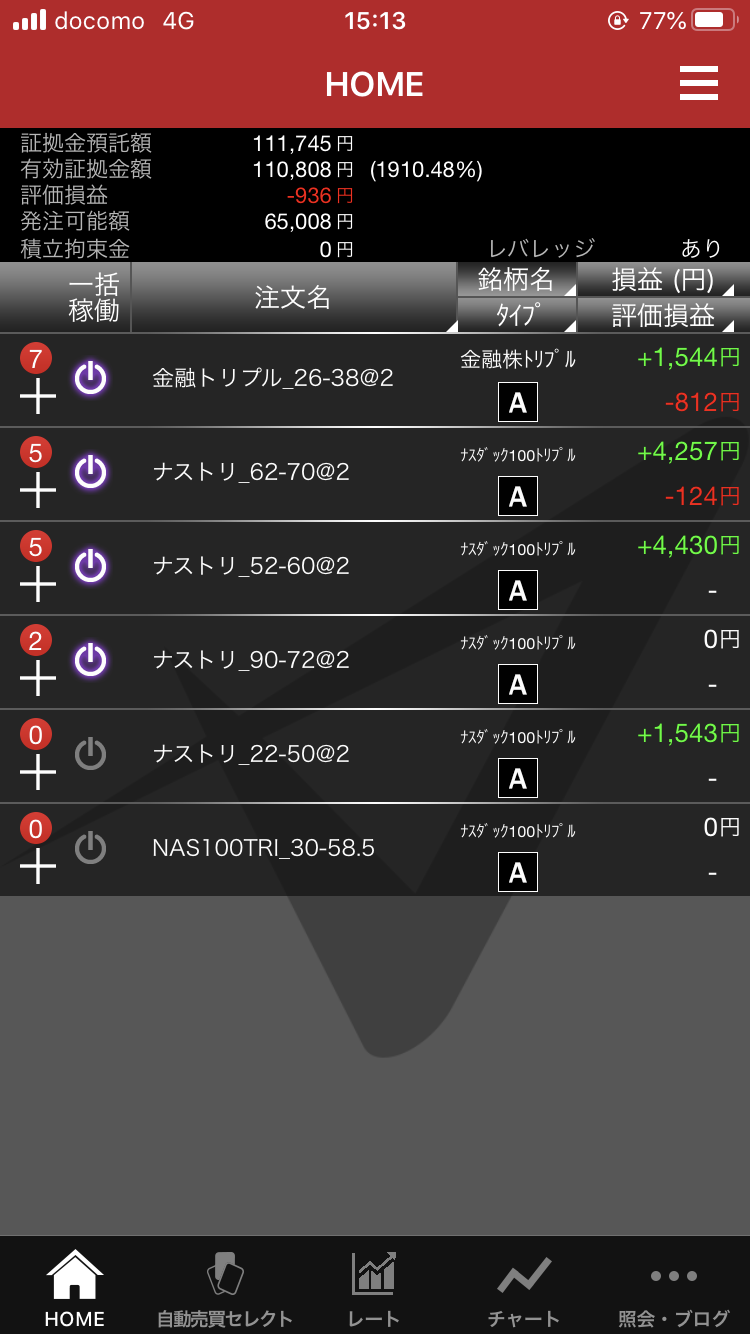Expand plus for NAS100TRI_30-58.5
This screenshot has width=750, height=1334.
tap(38, 868)
